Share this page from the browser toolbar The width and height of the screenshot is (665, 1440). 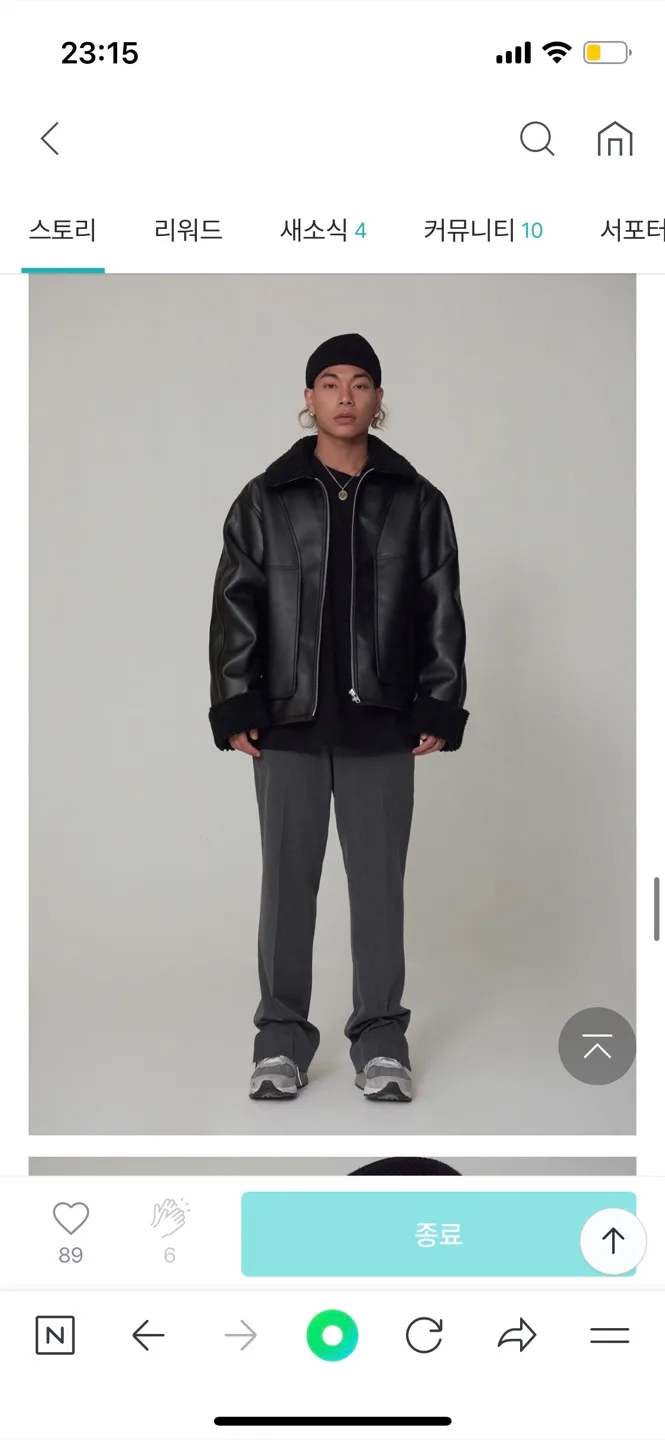tap(517, 1336)
